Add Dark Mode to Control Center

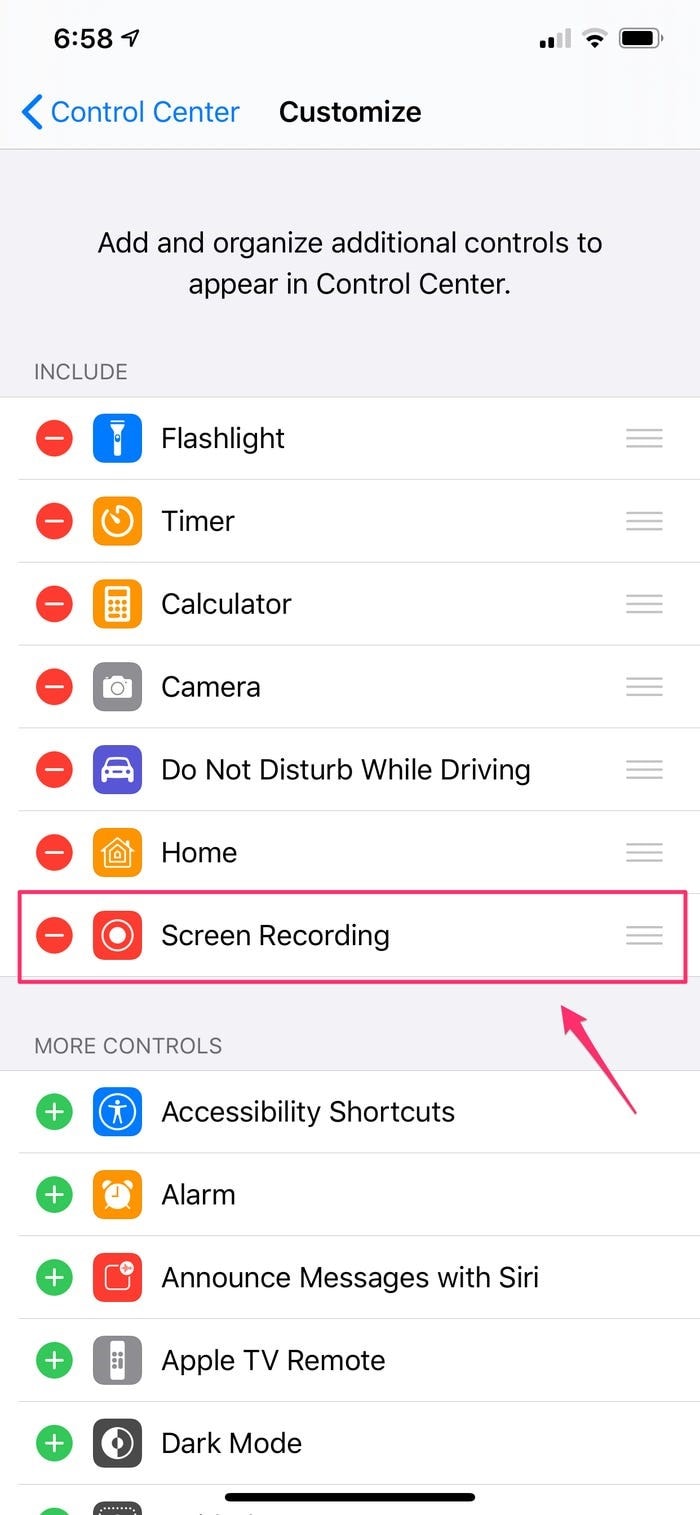54,1443
